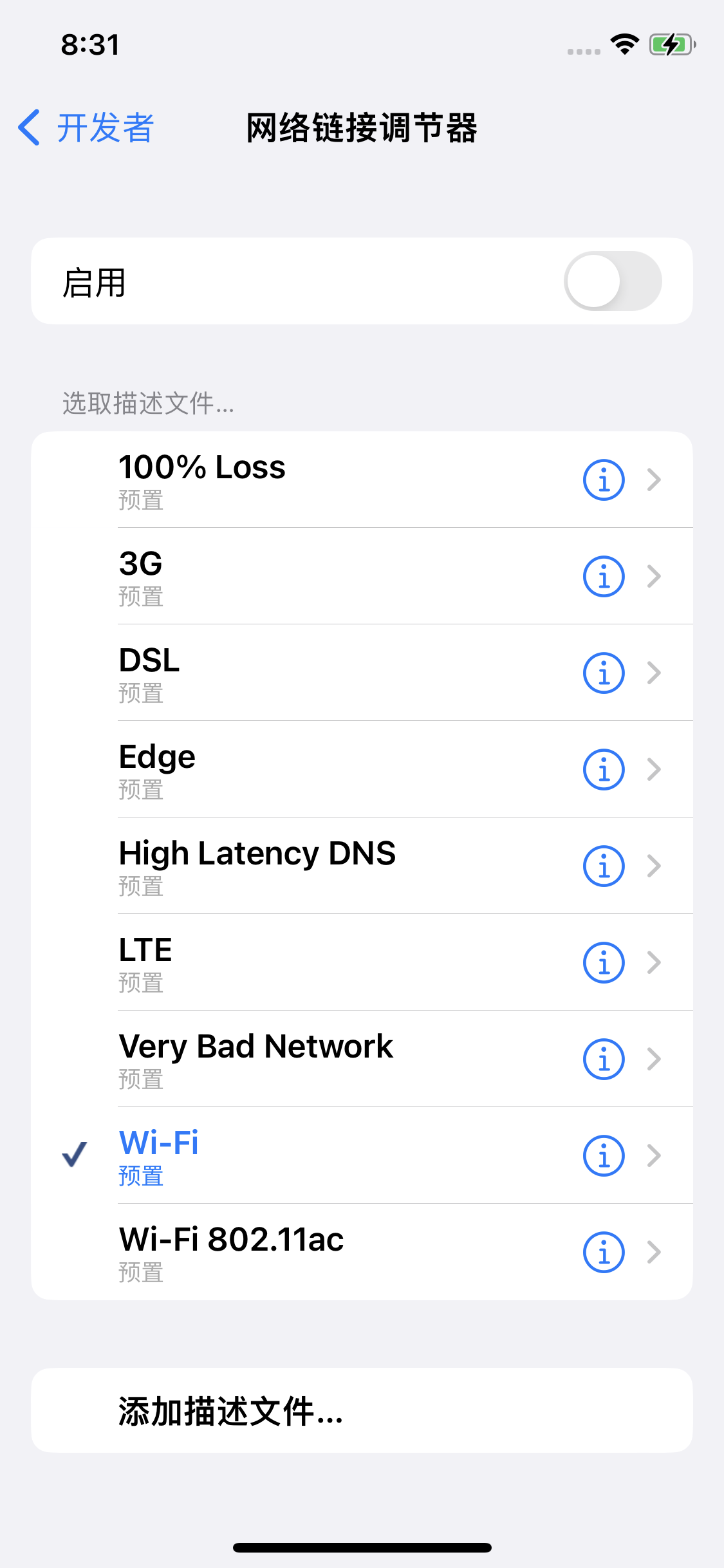Show High Latency DNS details
This screenshot has height=1568, width=724.
[x=604, y=866]
